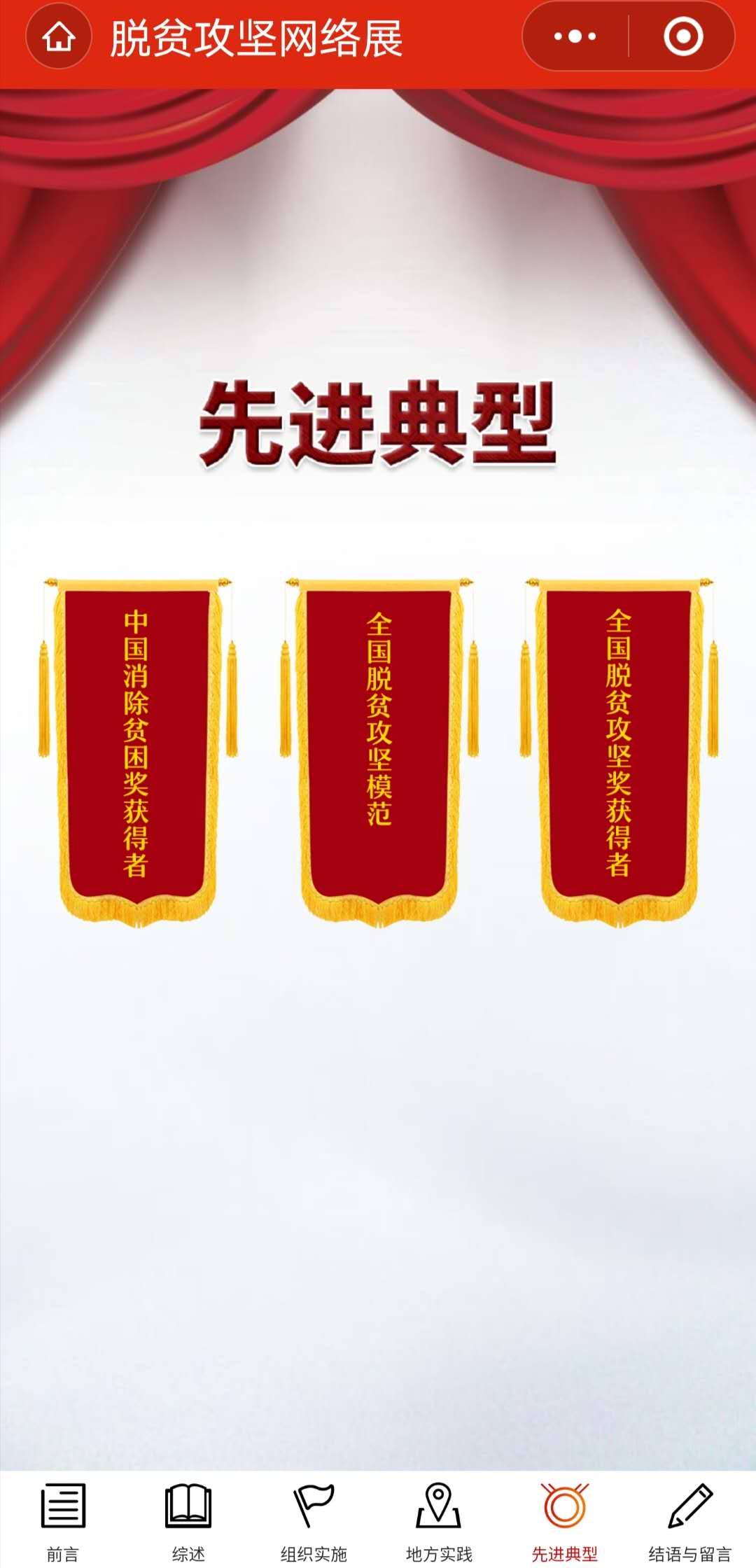The image size is (756, 1568).
Task: Open the 全国脱贫攻坚奖获得者 banner
Action: 619,745
